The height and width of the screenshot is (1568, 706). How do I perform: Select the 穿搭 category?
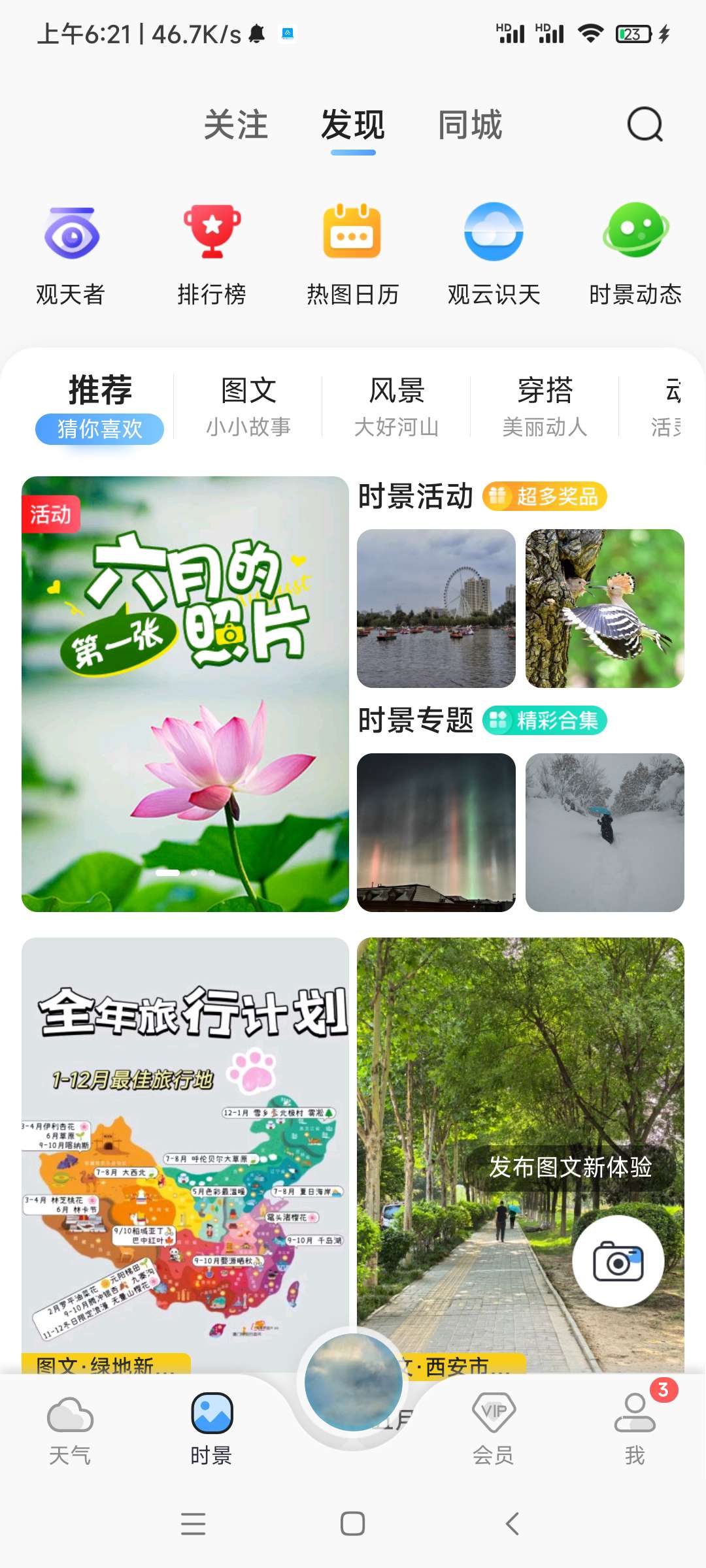pyautogui.click(x=545, y=406)
